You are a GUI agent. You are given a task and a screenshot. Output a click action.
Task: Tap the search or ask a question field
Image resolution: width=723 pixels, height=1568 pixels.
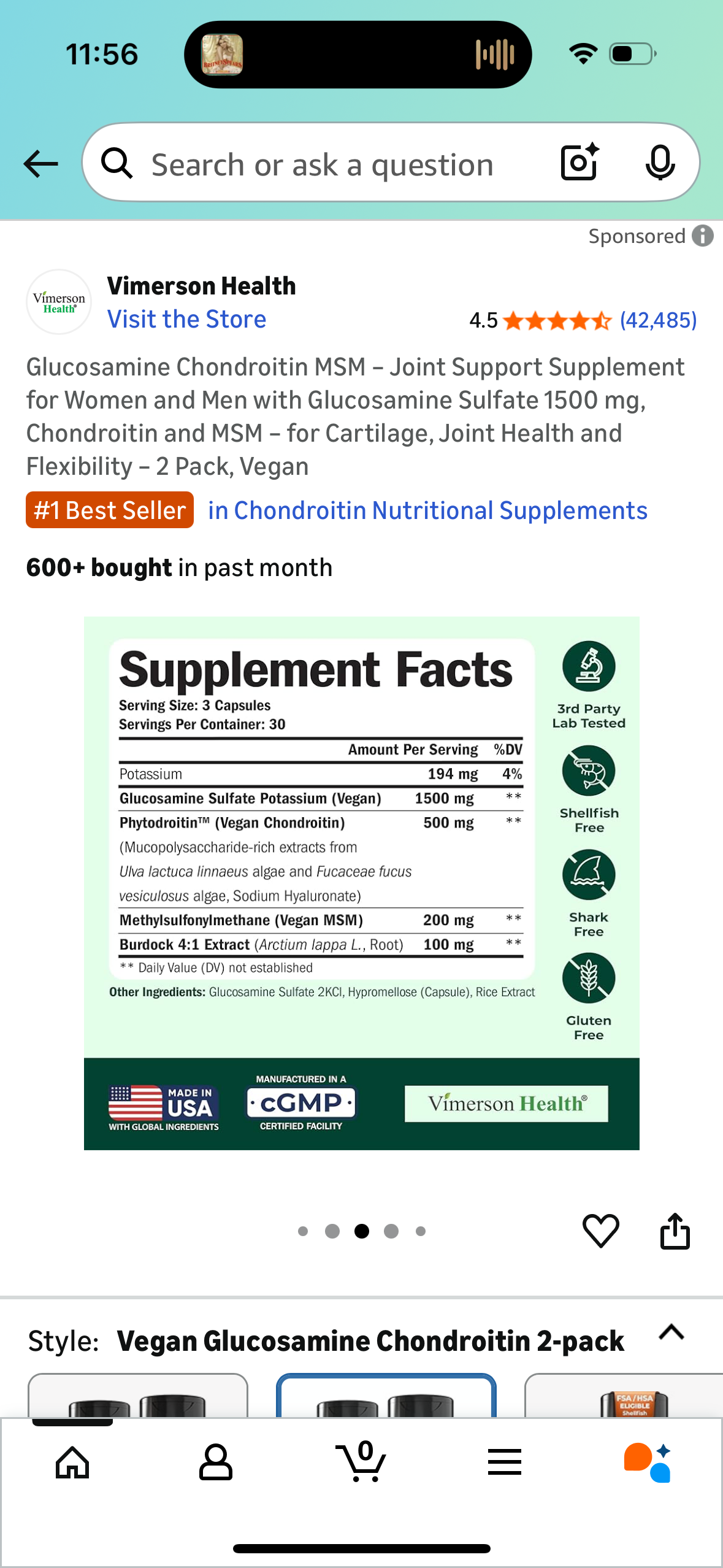322,164
